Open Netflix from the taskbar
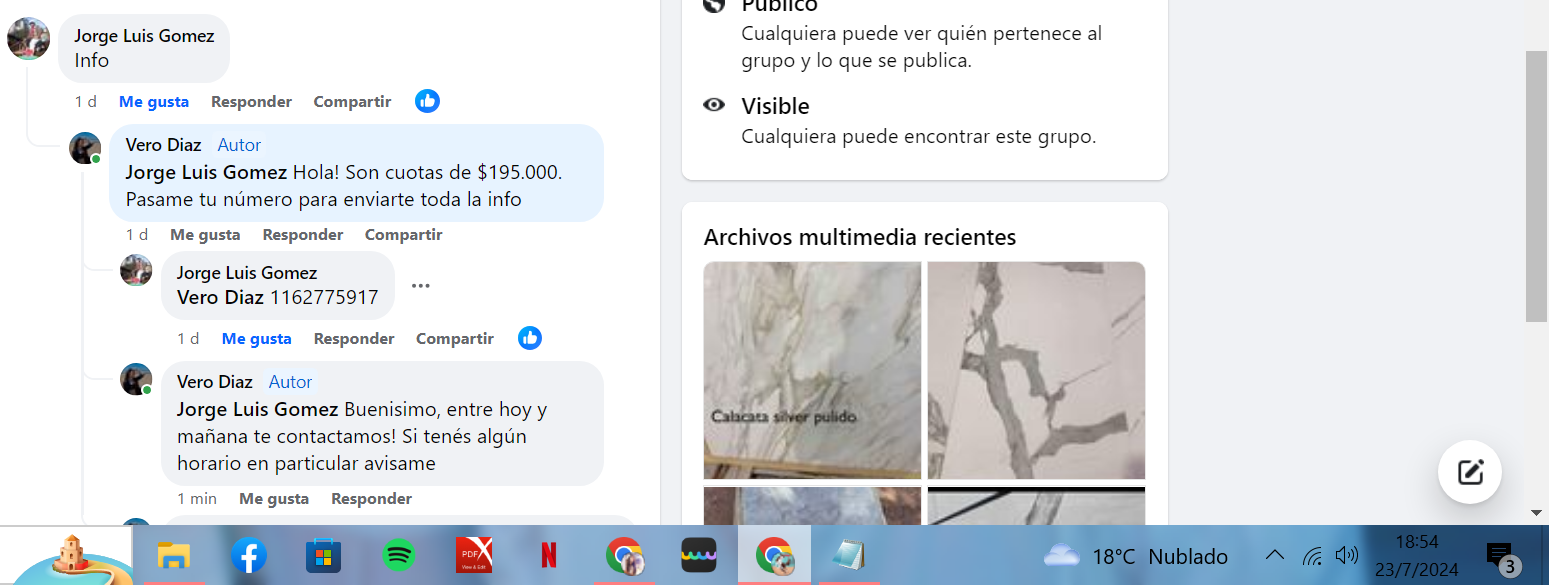 click(x=548, y=555)
